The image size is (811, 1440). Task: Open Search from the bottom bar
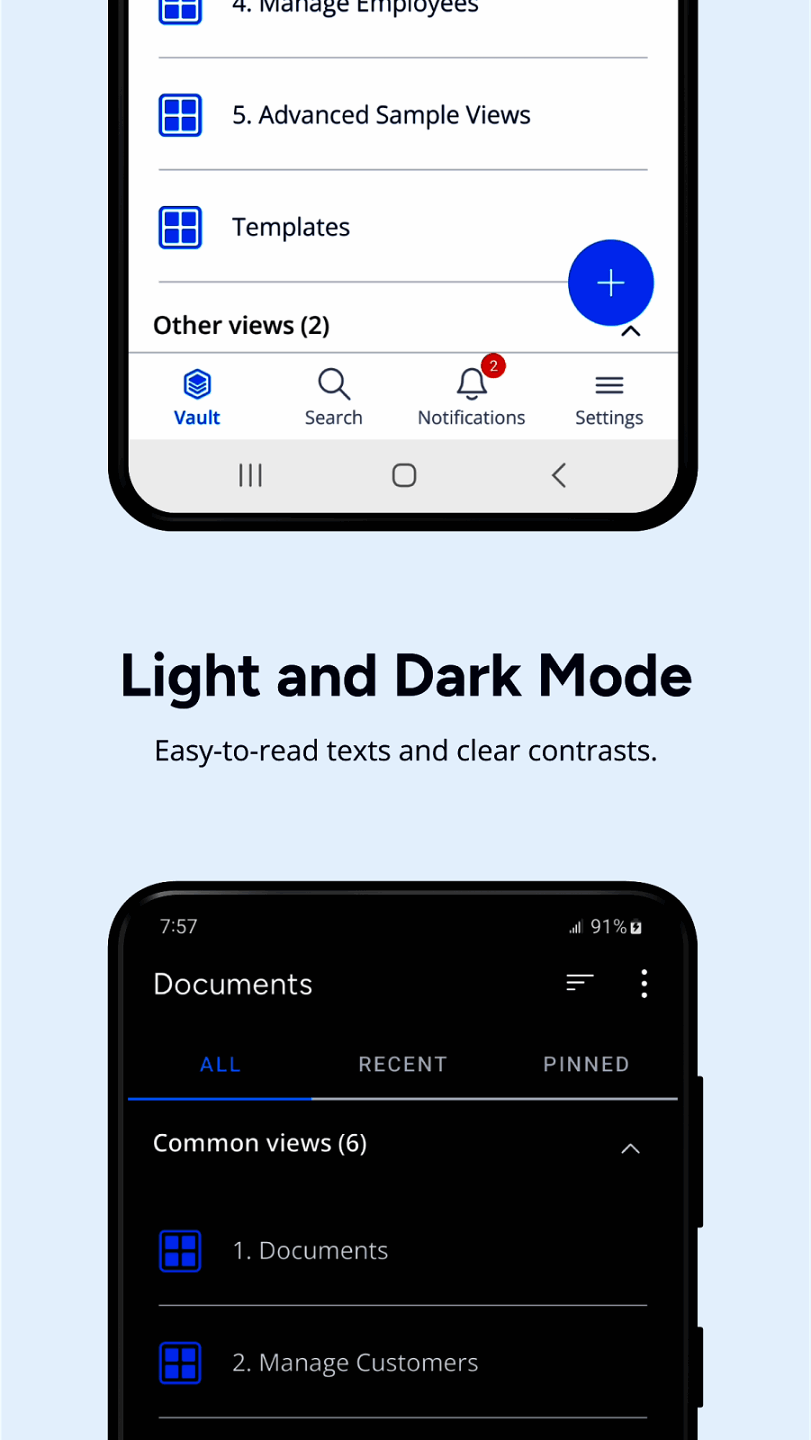[333, 383]
